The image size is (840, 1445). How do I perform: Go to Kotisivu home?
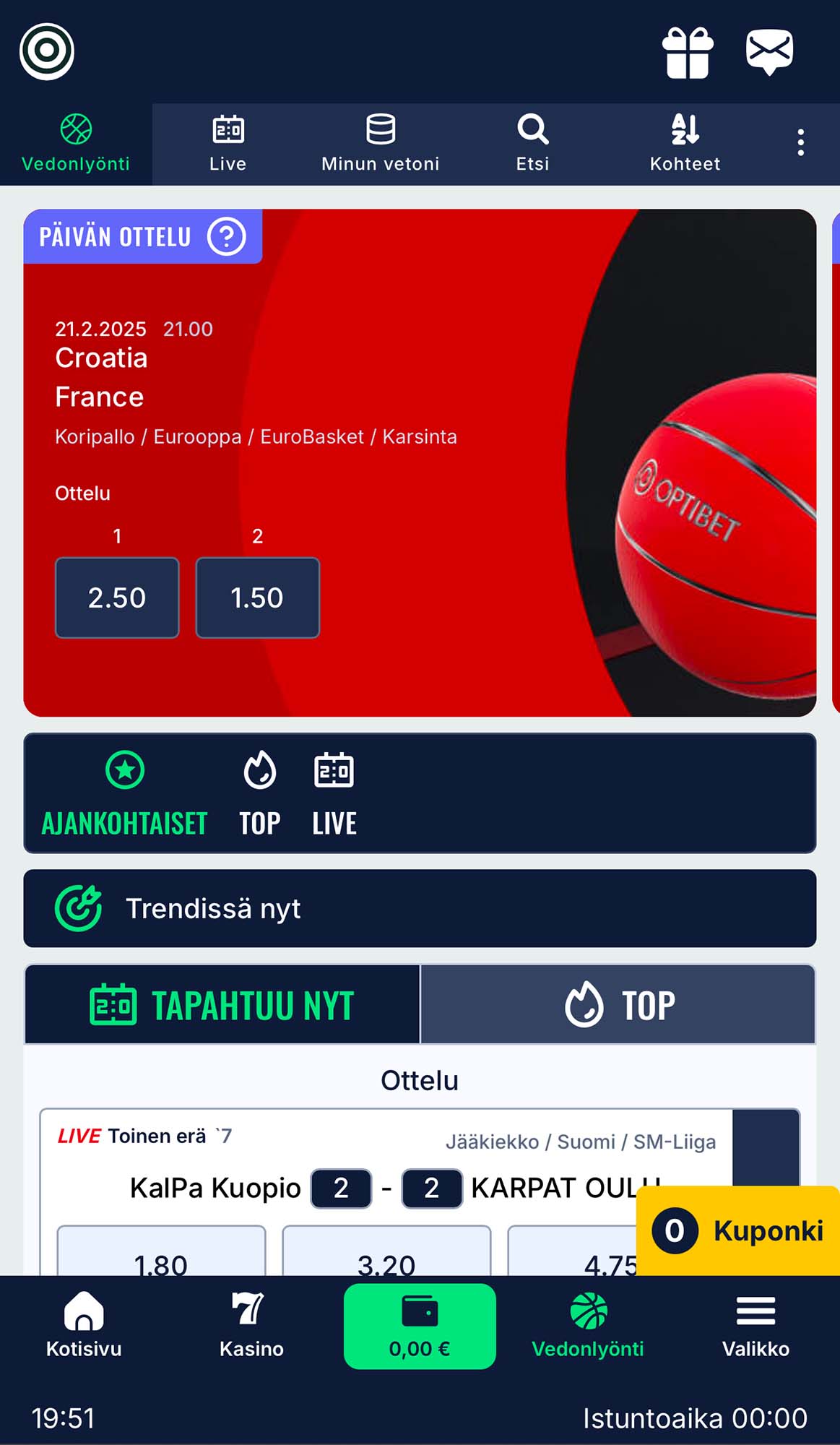[84, 1325]
